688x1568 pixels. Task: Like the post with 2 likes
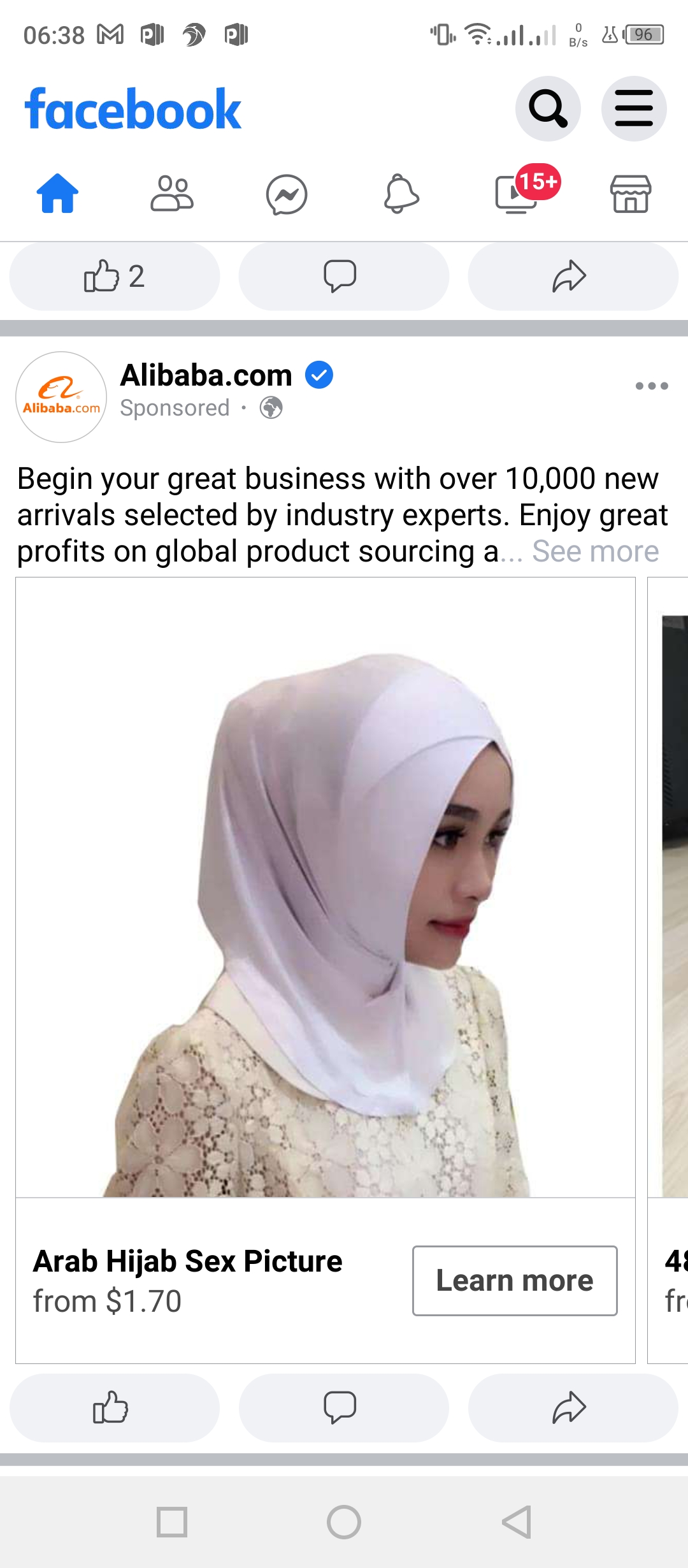[x=115, y=277]
